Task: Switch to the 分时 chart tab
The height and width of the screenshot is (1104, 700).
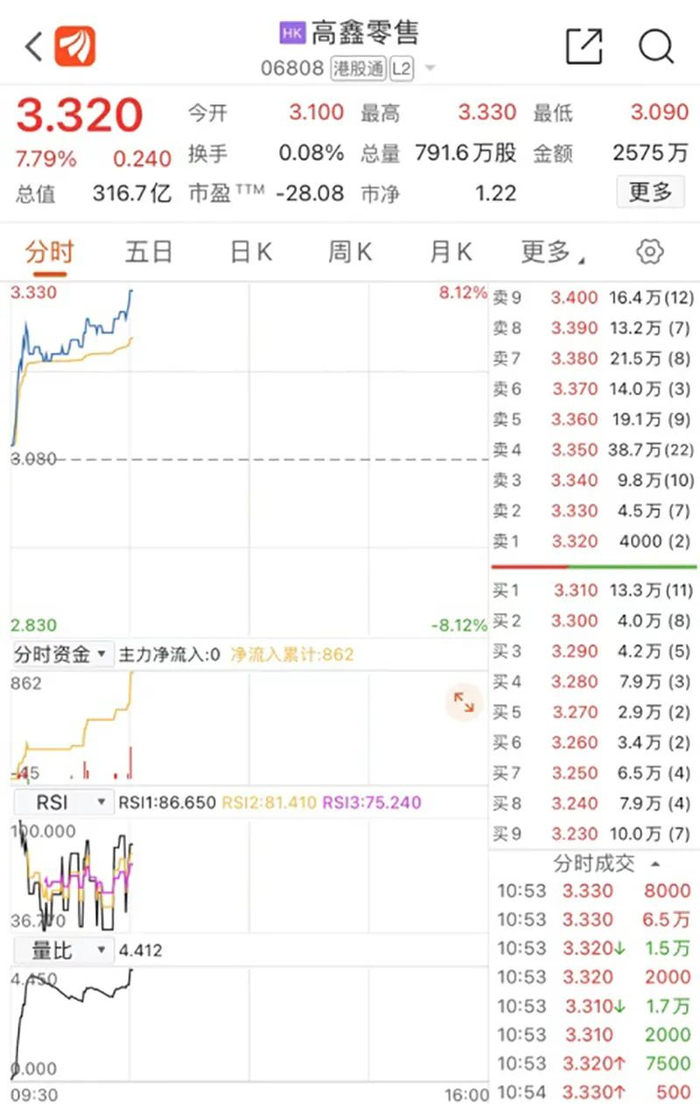Action: 49,251
